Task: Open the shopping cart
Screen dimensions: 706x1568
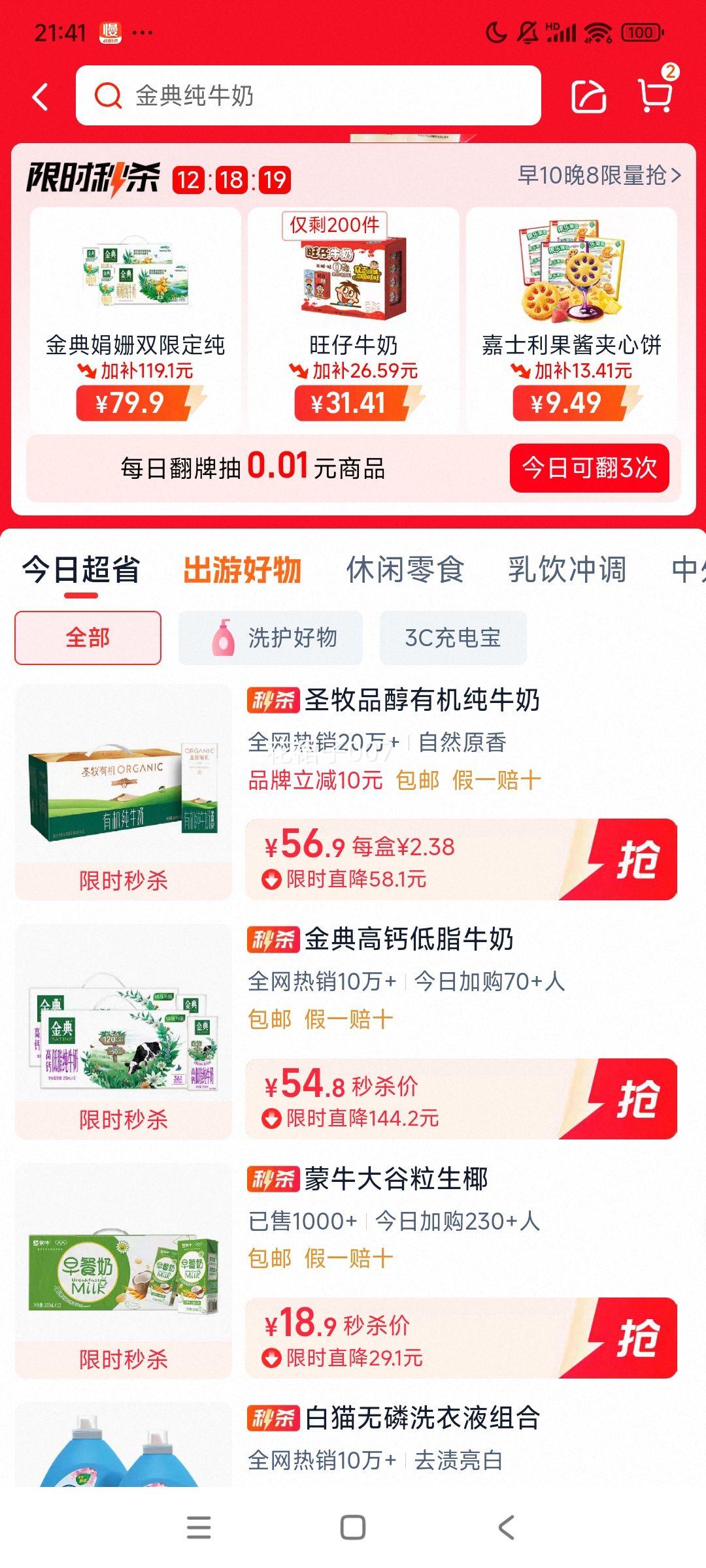Action: (x=655, y=95)
